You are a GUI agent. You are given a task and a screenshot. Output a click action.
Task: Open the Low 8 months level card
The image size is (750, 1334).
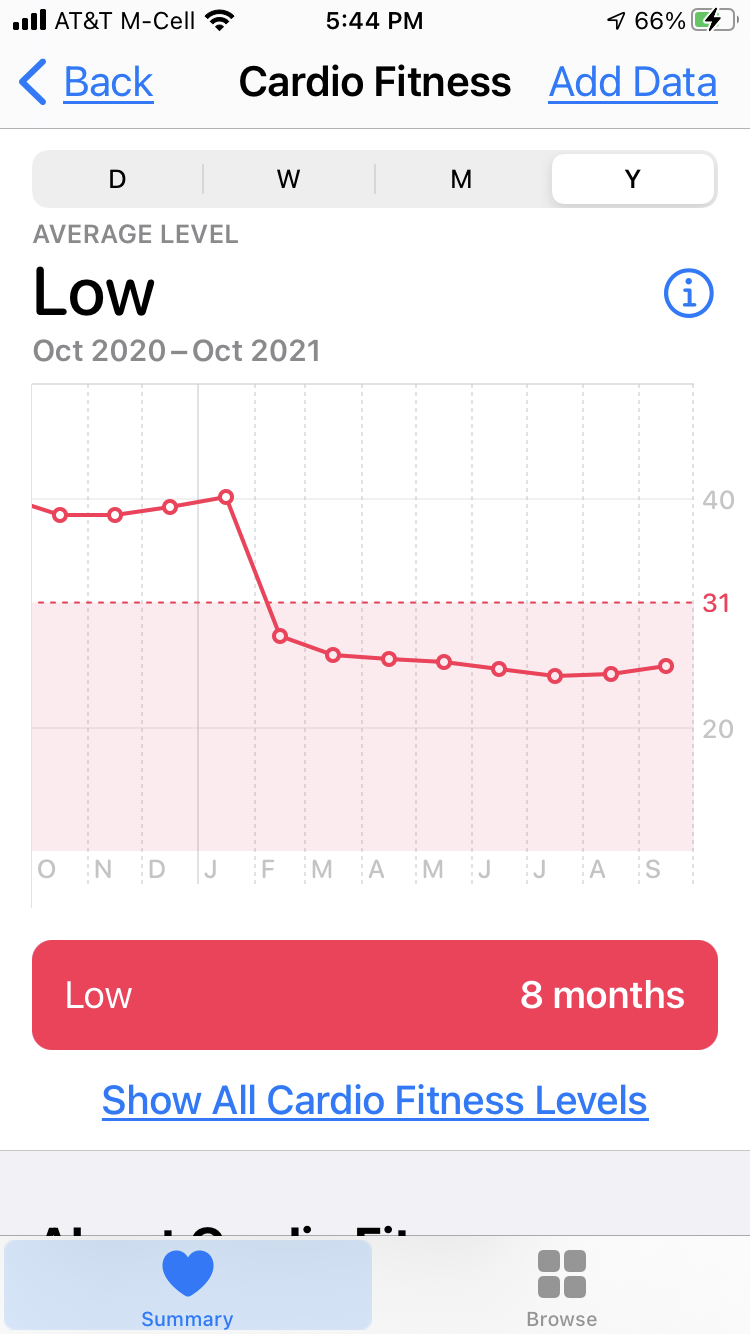[x=375, y=995]
